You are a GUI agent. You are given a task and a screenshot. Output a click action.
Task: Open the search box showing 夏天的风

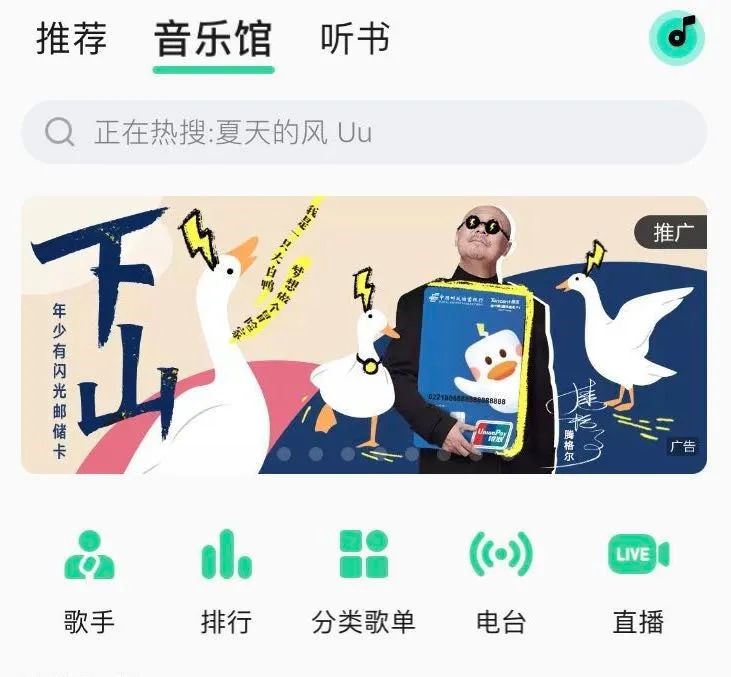pyautogui.click(x=364, y=132)
